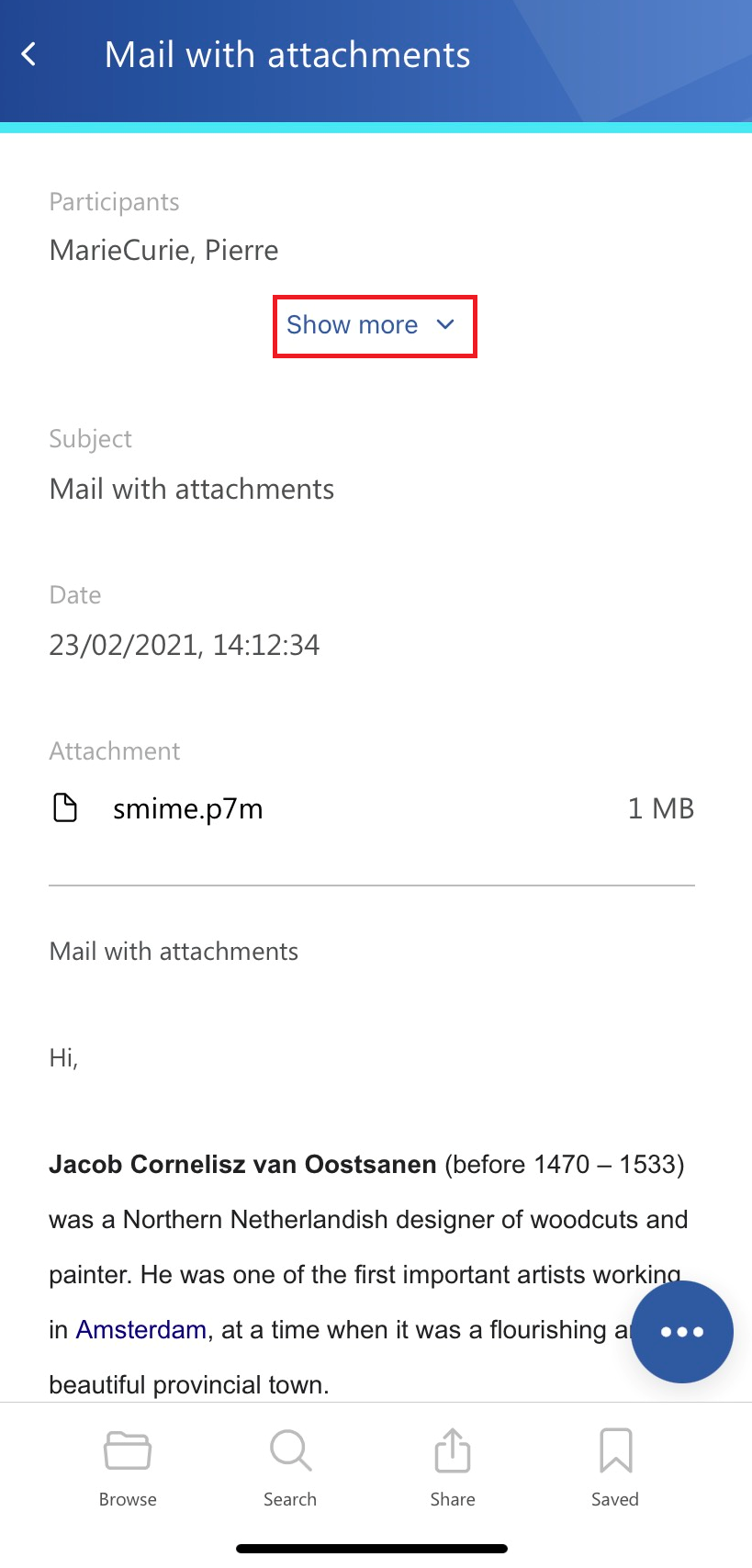Switch to the Browse tab

128,1466
